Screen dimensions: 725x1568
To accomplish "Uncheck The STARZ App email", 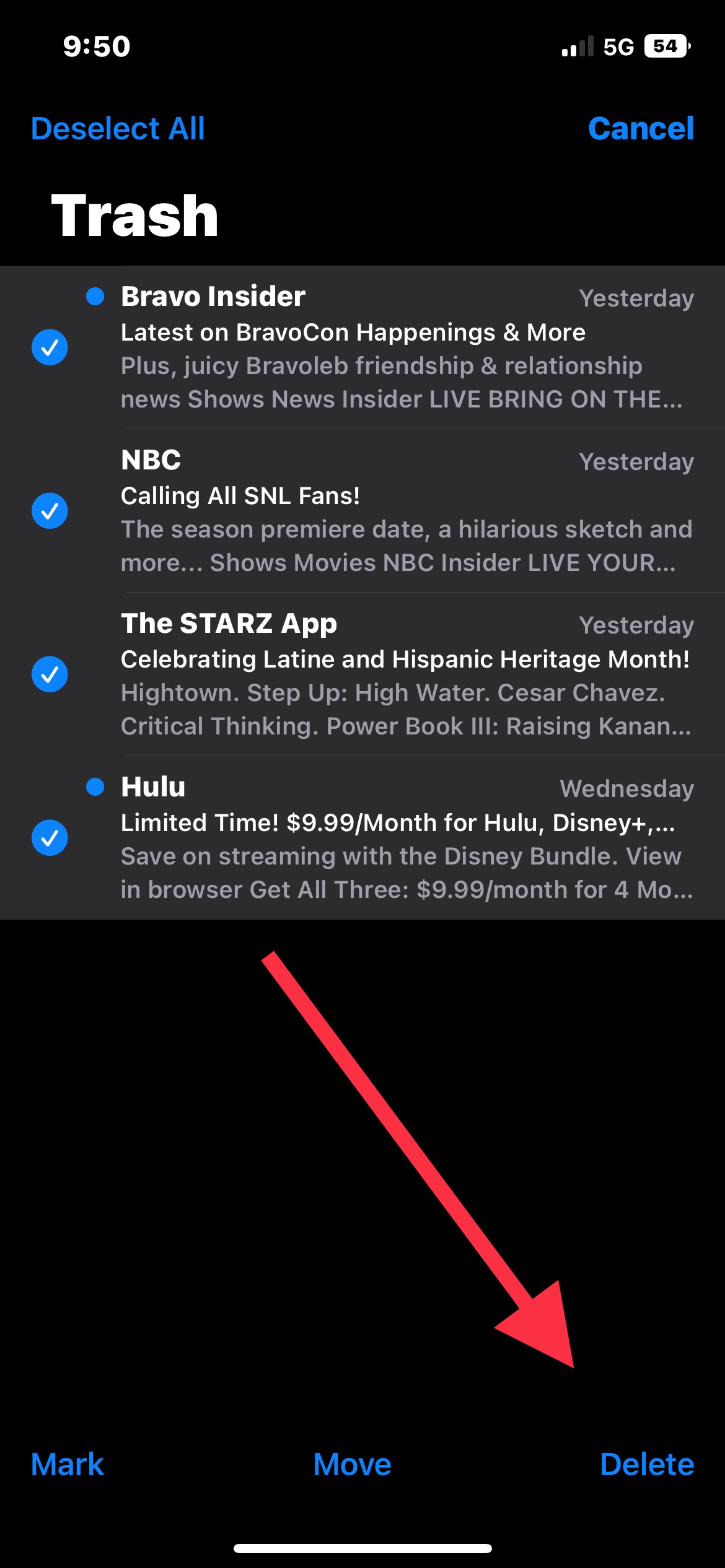I will 50,674.
